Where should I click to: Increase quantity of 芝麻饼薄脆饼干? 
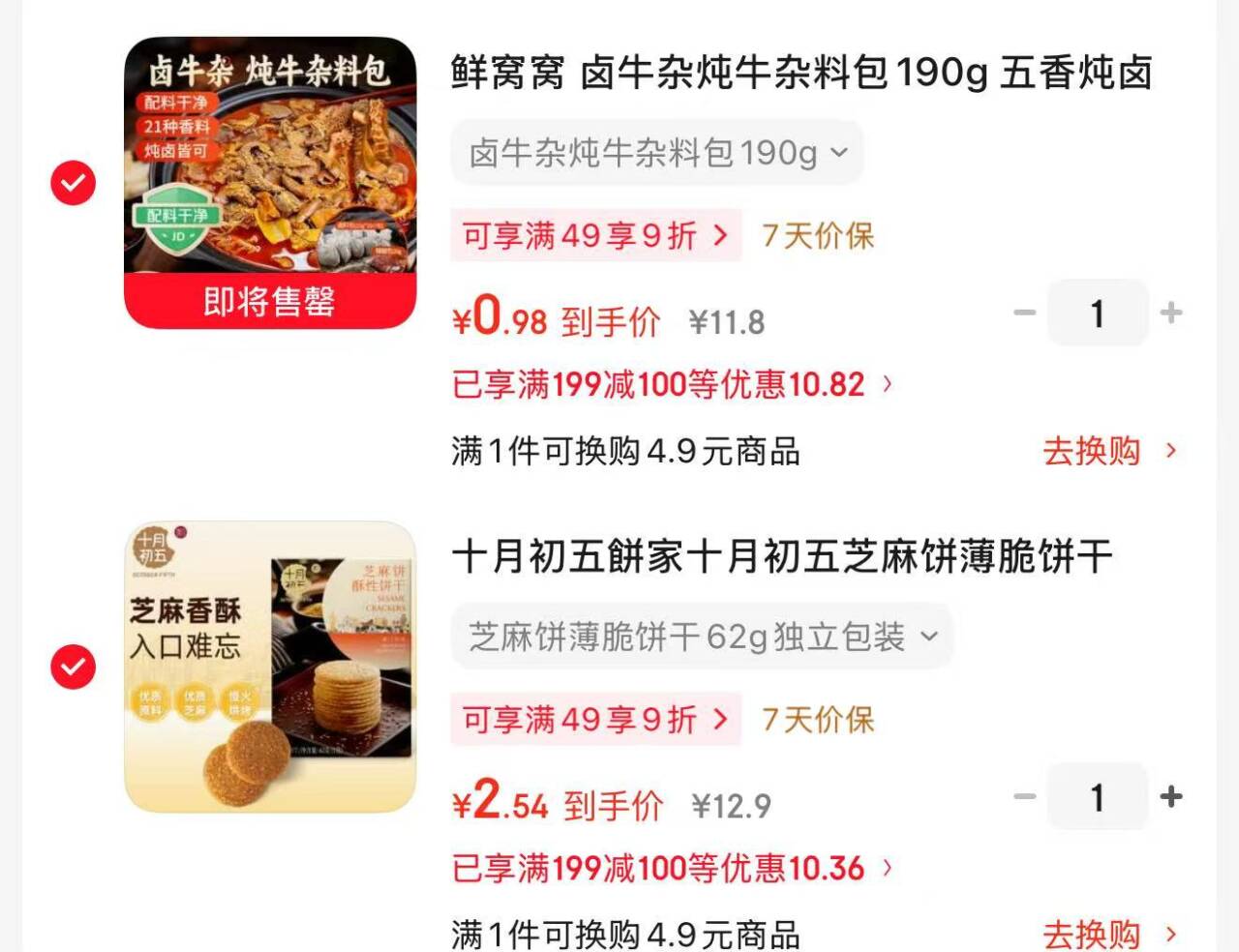click(x=1171, y=797)
